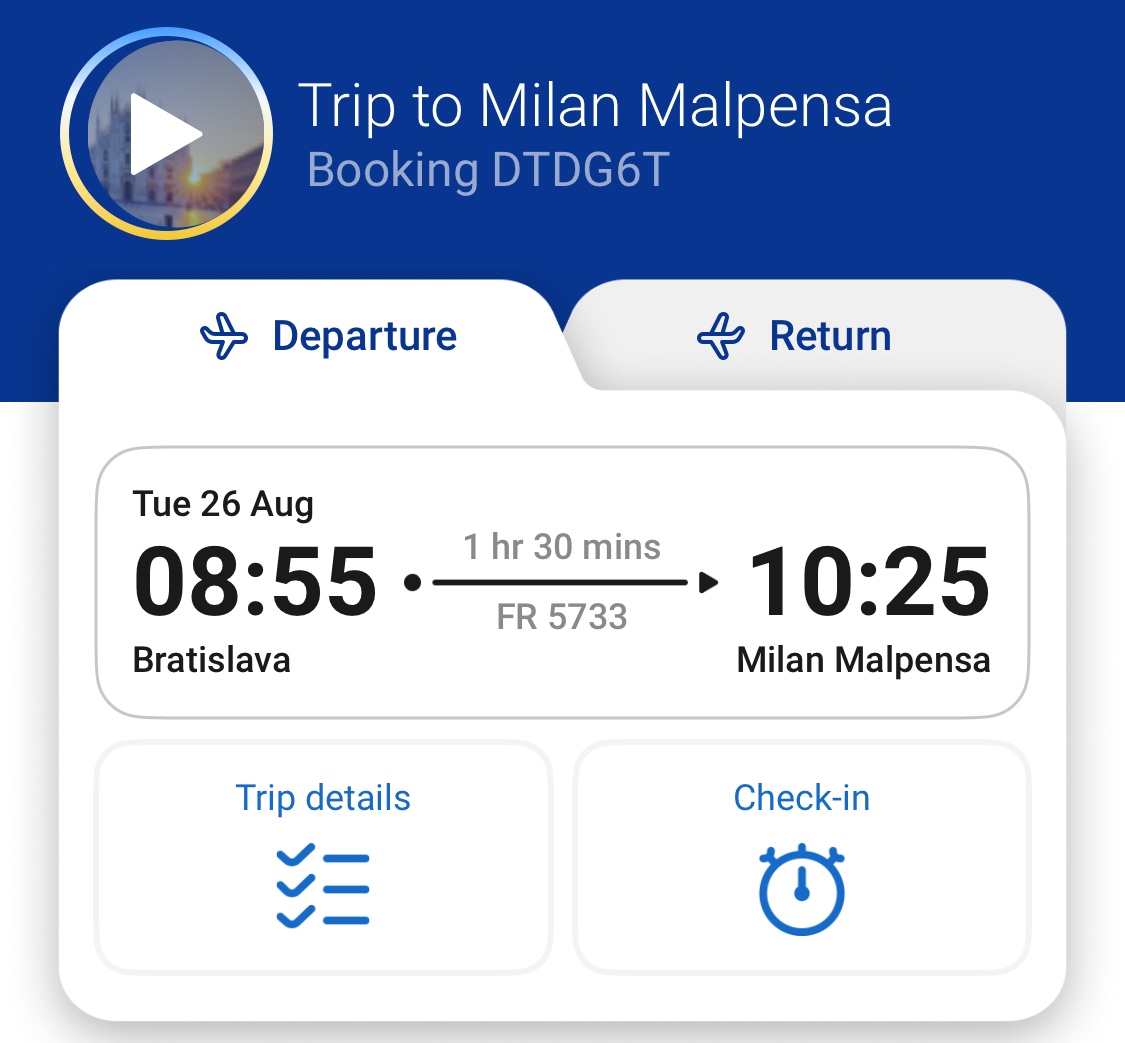Select the Departure tab

328,336
